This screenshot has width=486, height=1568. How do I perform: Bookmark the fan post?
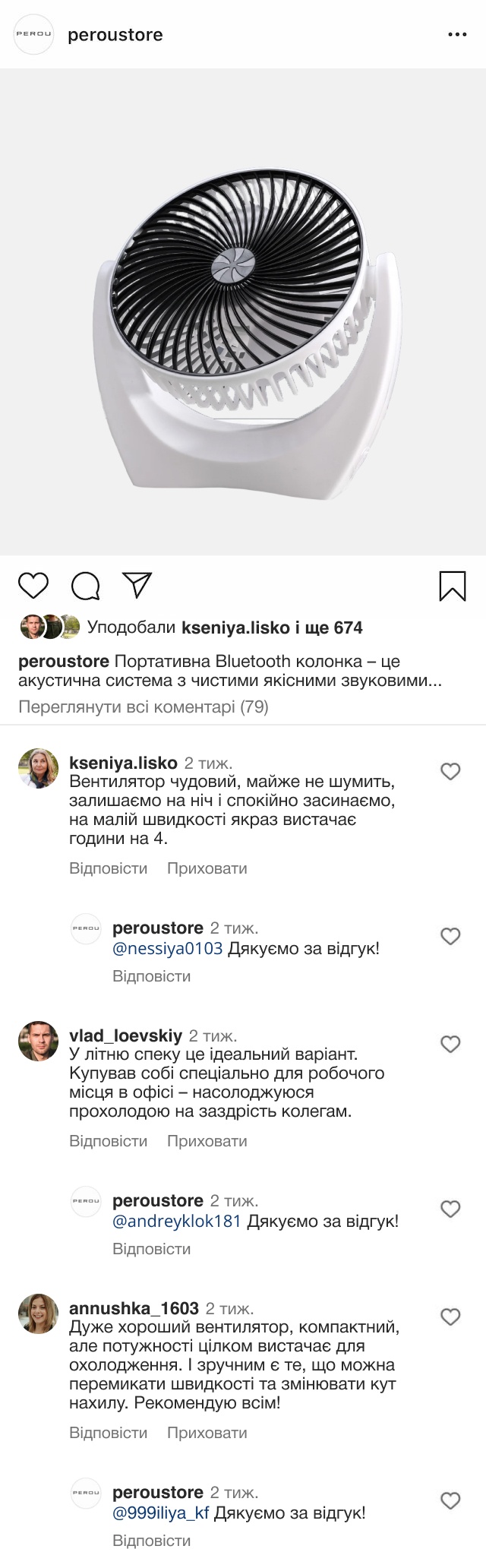[x=453, y=586]
